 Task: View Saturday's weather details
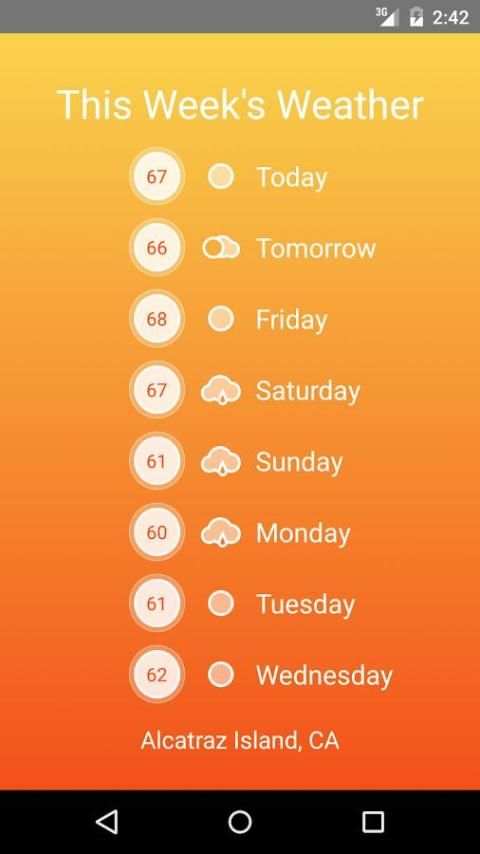point(245,391)
